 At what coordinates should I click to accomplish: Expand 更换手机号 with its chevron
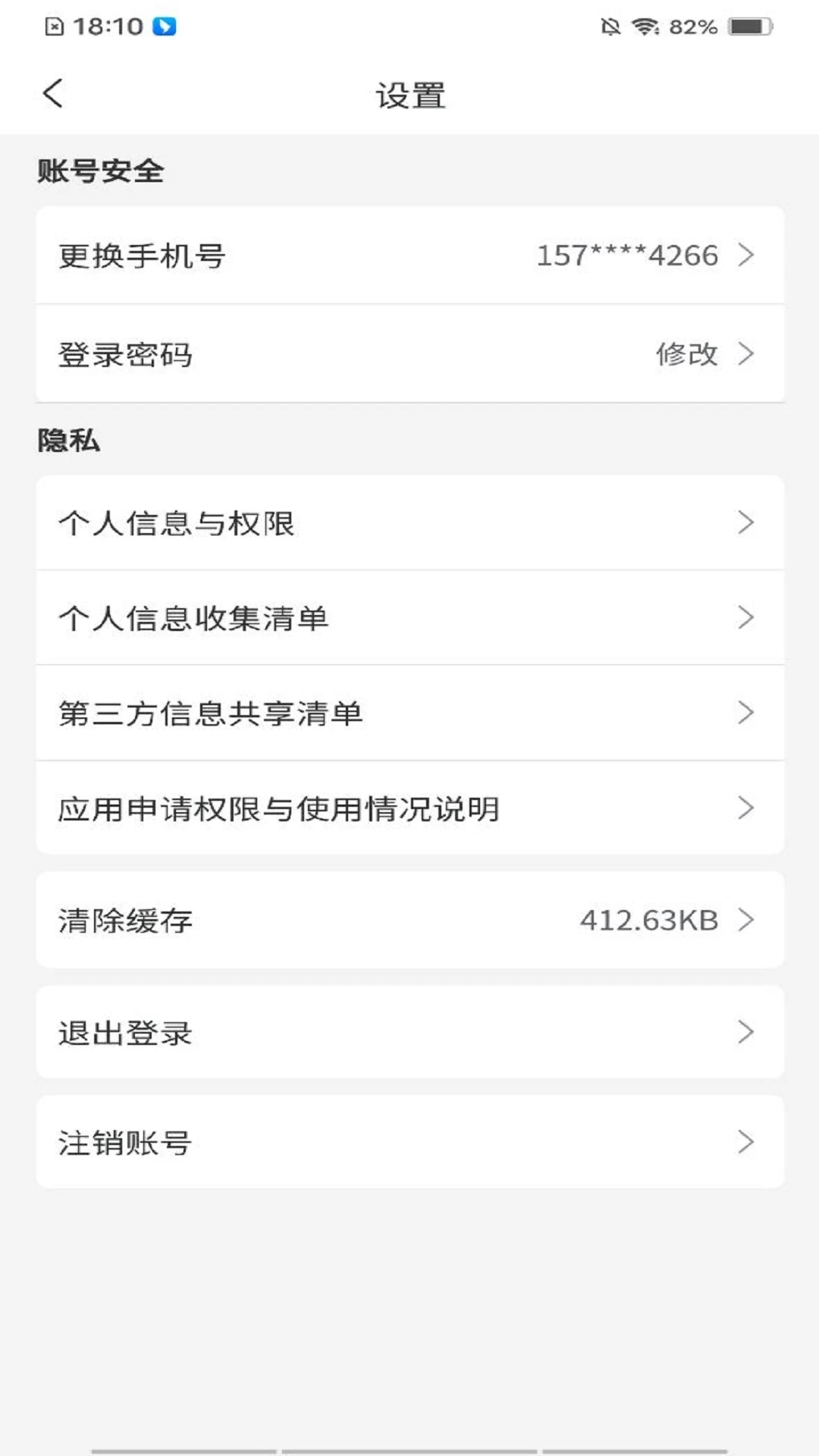[x=748, y=256]
